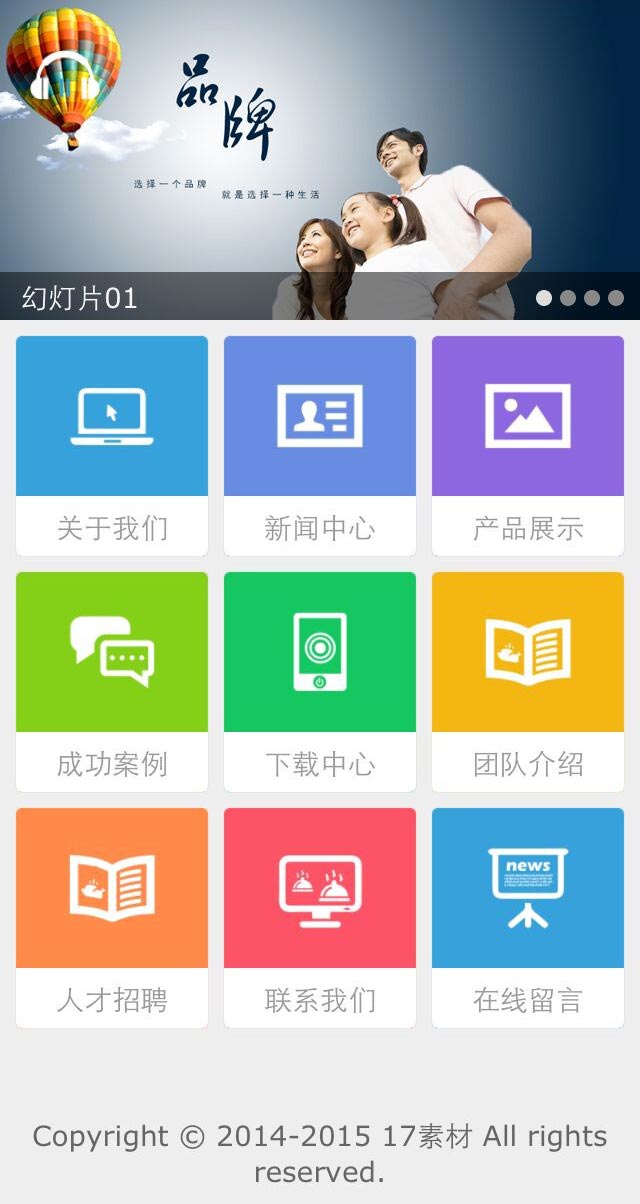Jump to the second slide dot

(568, 298)
